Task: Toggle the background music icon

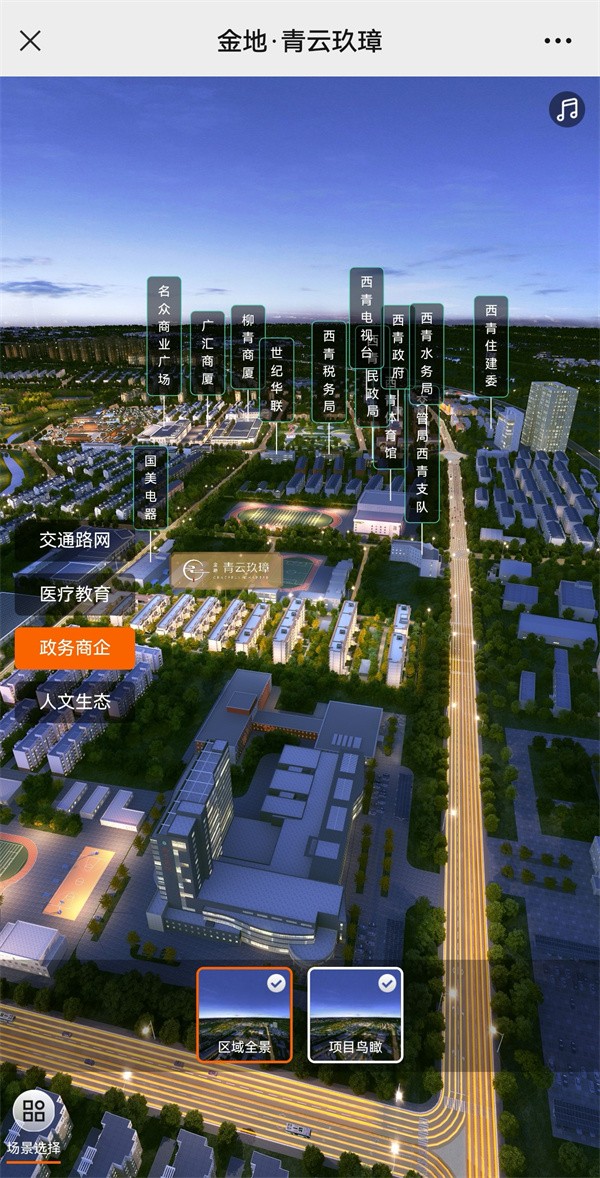Action: (567, 109)
